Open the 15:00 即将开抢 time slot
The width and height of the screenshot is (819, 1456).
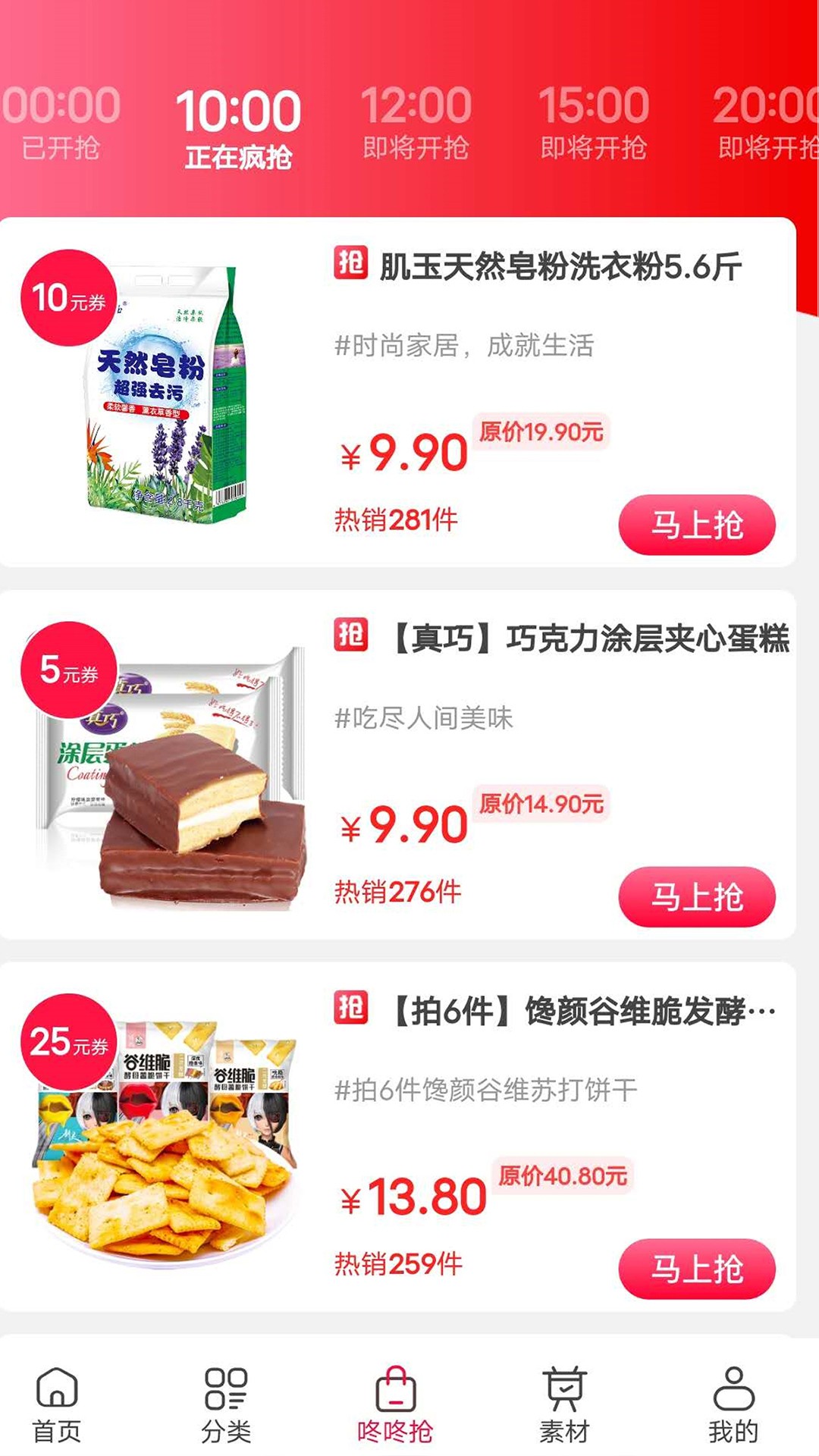coord(593,123)
